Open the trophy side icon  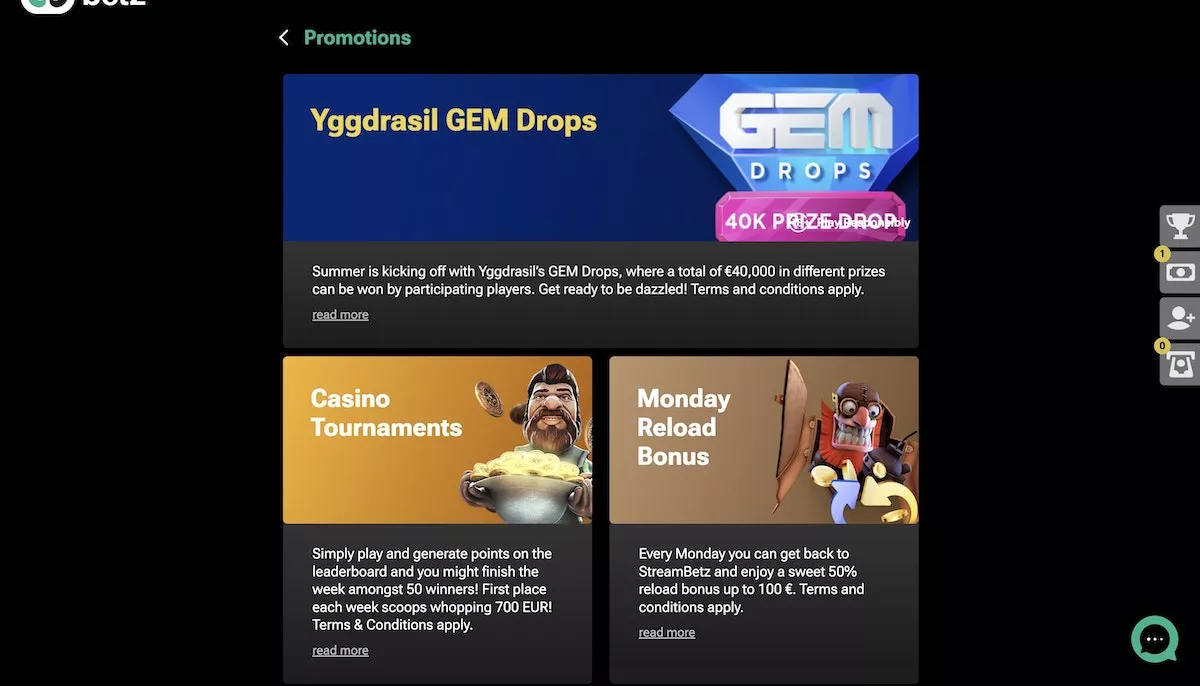1180,226
